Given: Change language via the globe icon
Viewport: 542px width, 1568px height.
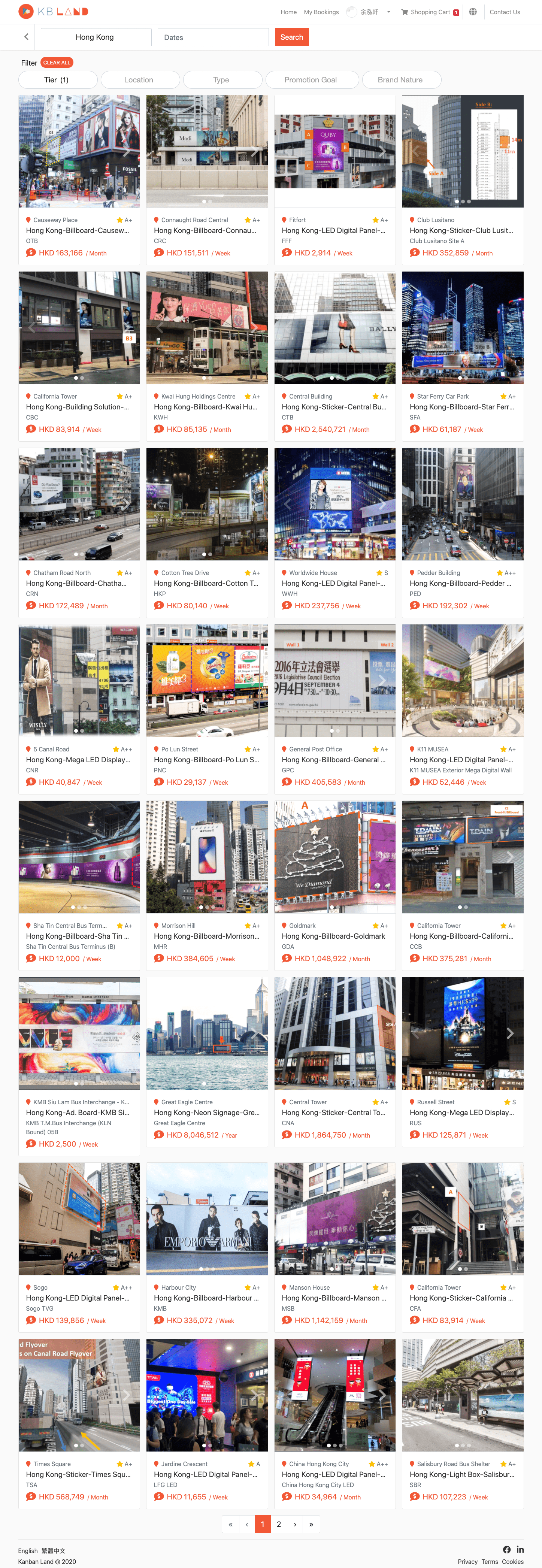Looking at the screenshot, I should (473, 12).
